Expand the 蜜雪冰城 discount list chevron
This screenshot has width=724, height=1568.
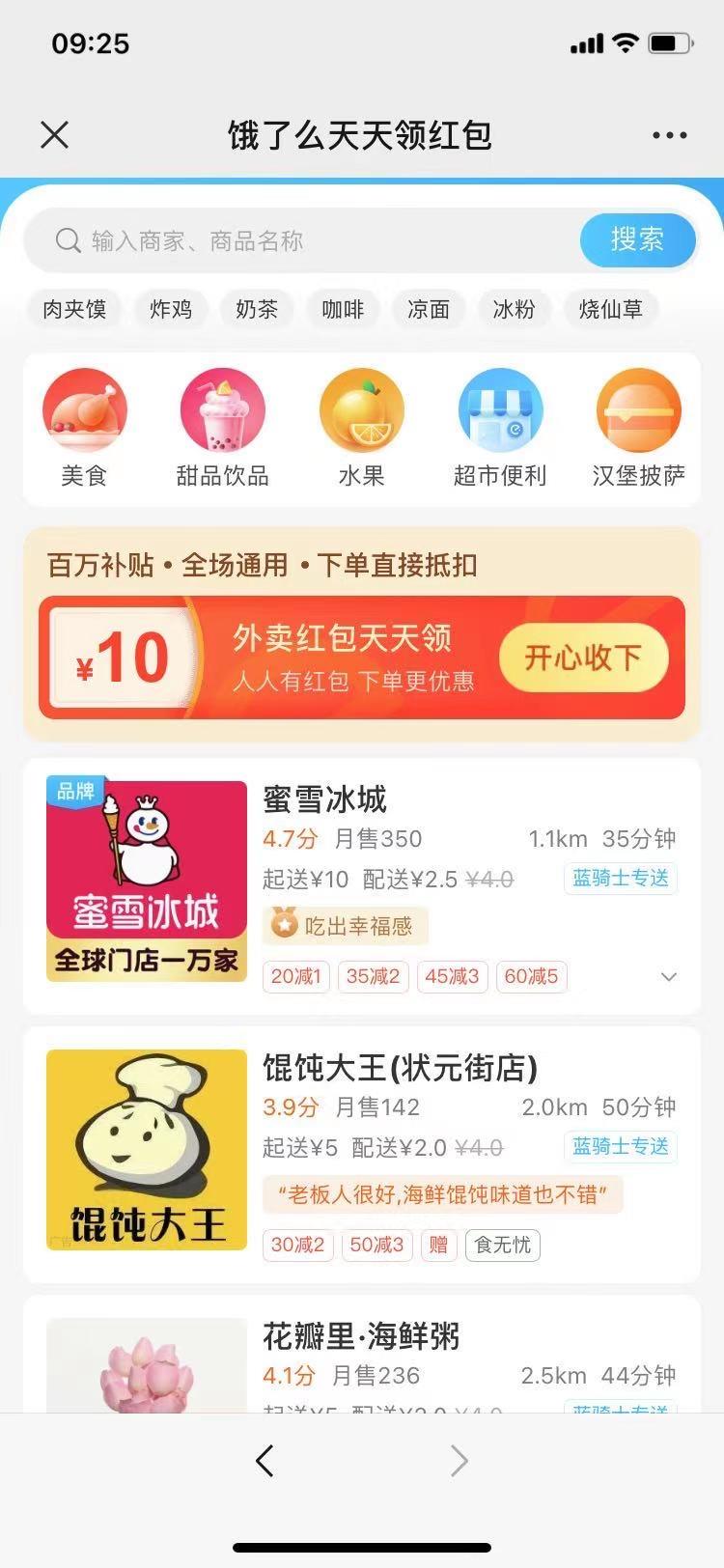click(668, 977)
